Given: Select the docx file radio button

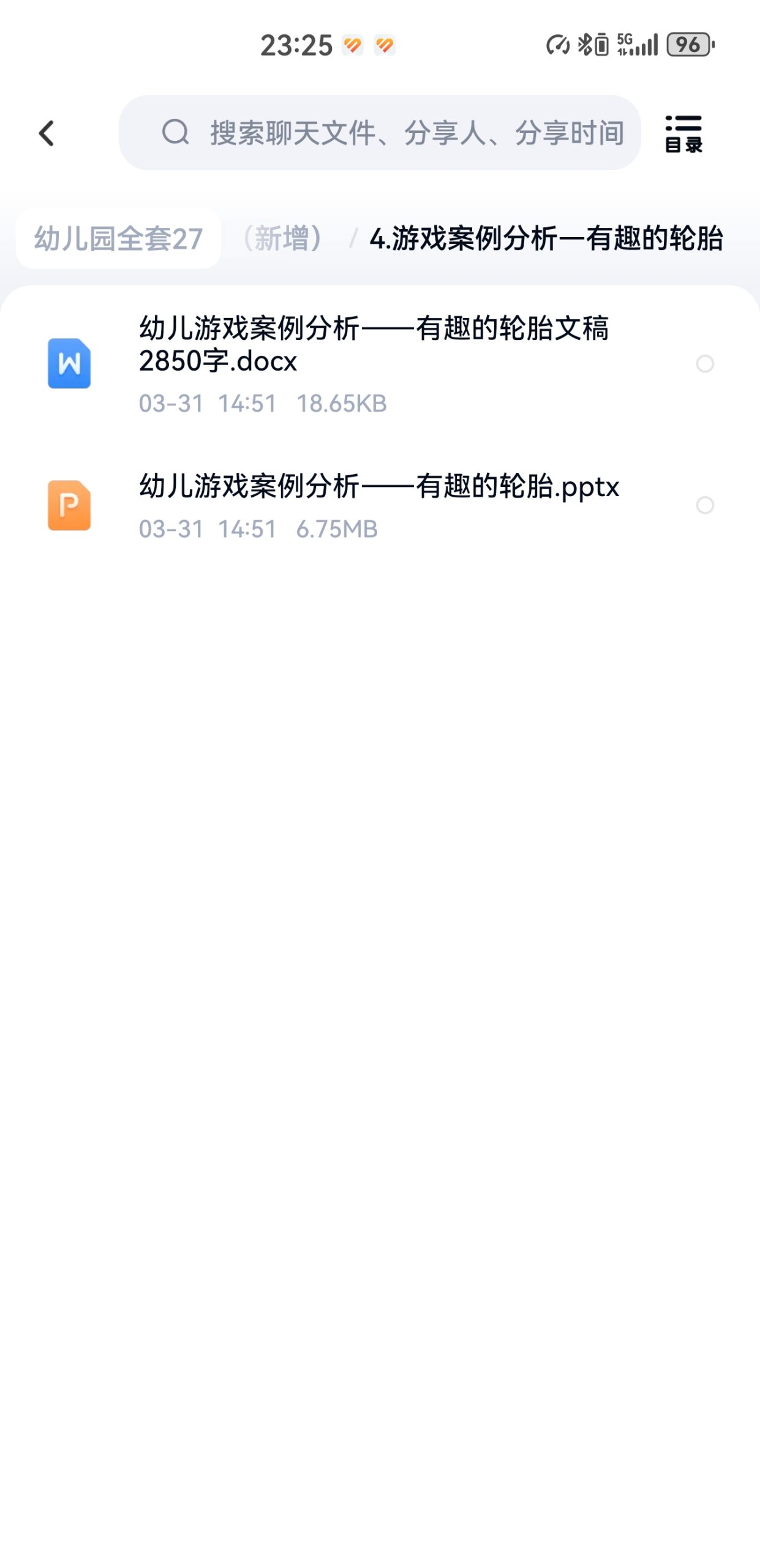Looking at the screenshot, I should pos(705,364).
